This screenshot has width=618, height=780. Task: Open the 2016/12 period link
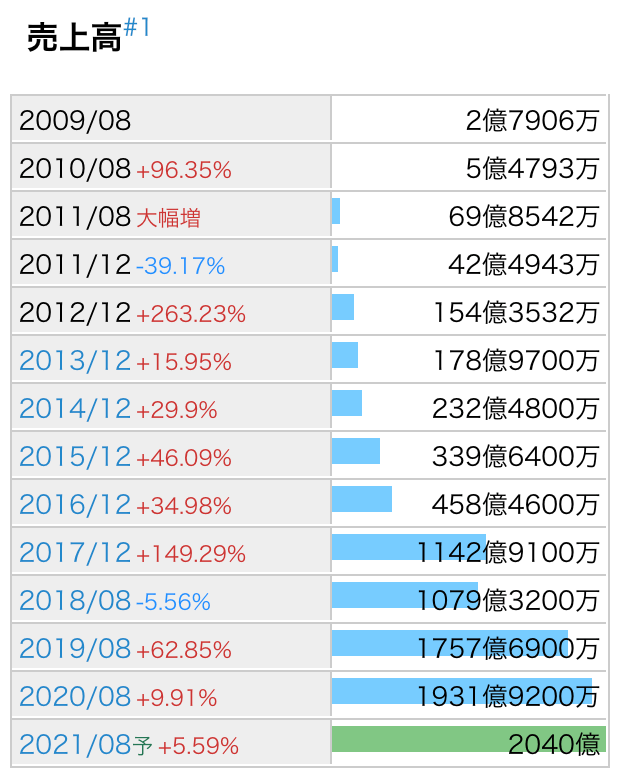point(75,505)
